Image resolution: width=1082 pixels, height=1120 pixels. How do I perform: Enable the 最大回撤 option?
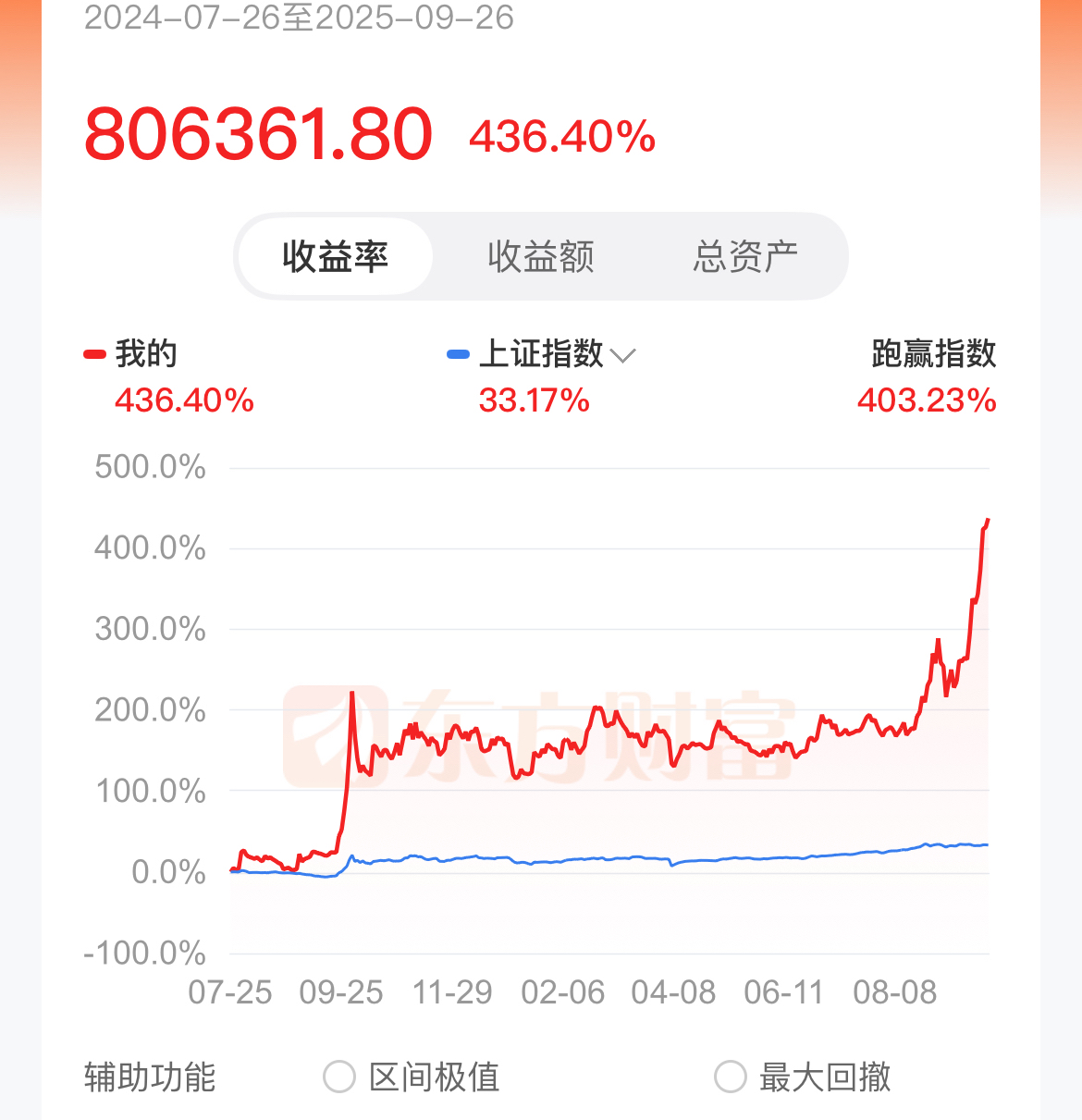731,1077
